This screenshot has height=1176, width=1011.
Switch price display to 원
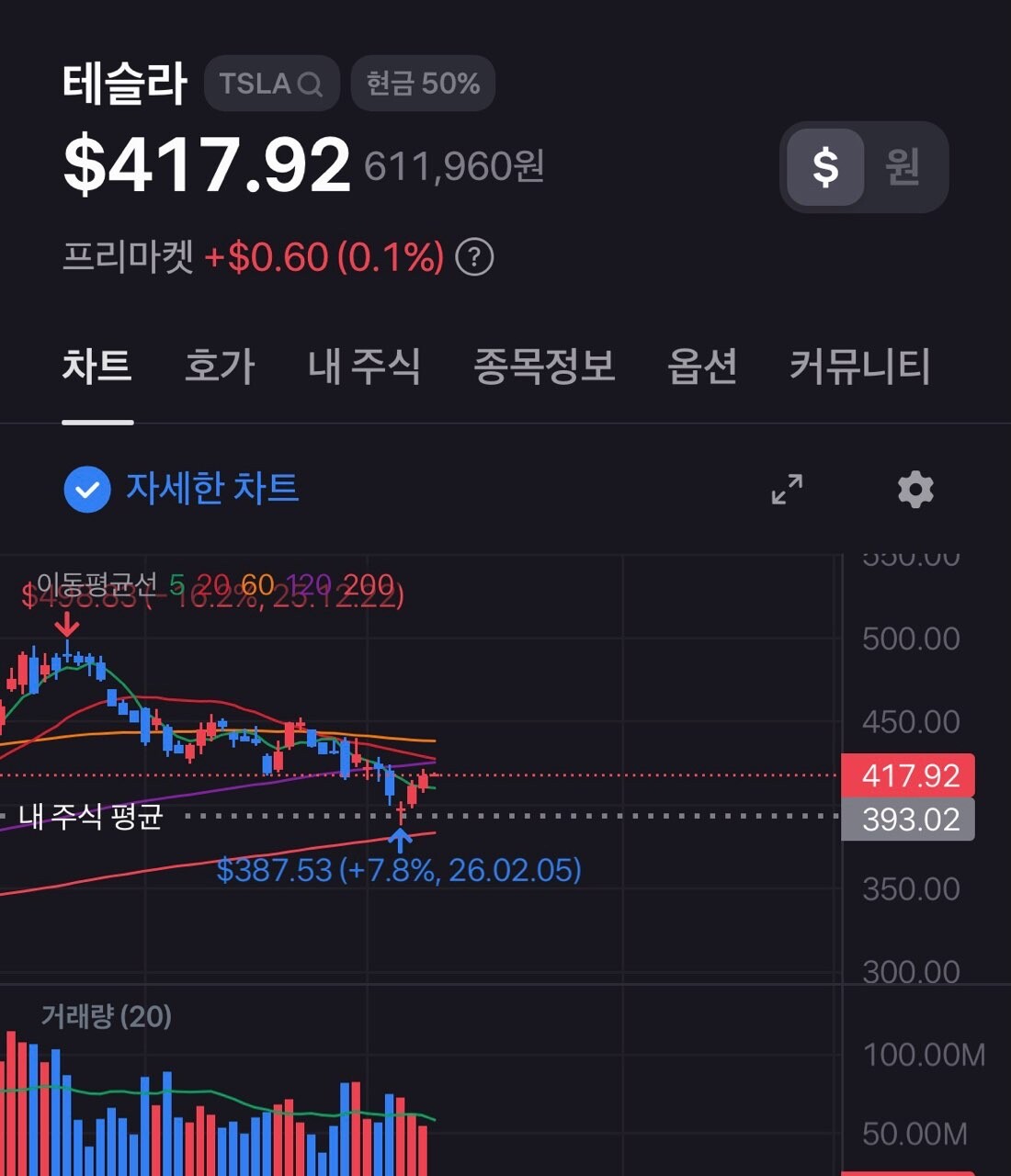(902, 167)
